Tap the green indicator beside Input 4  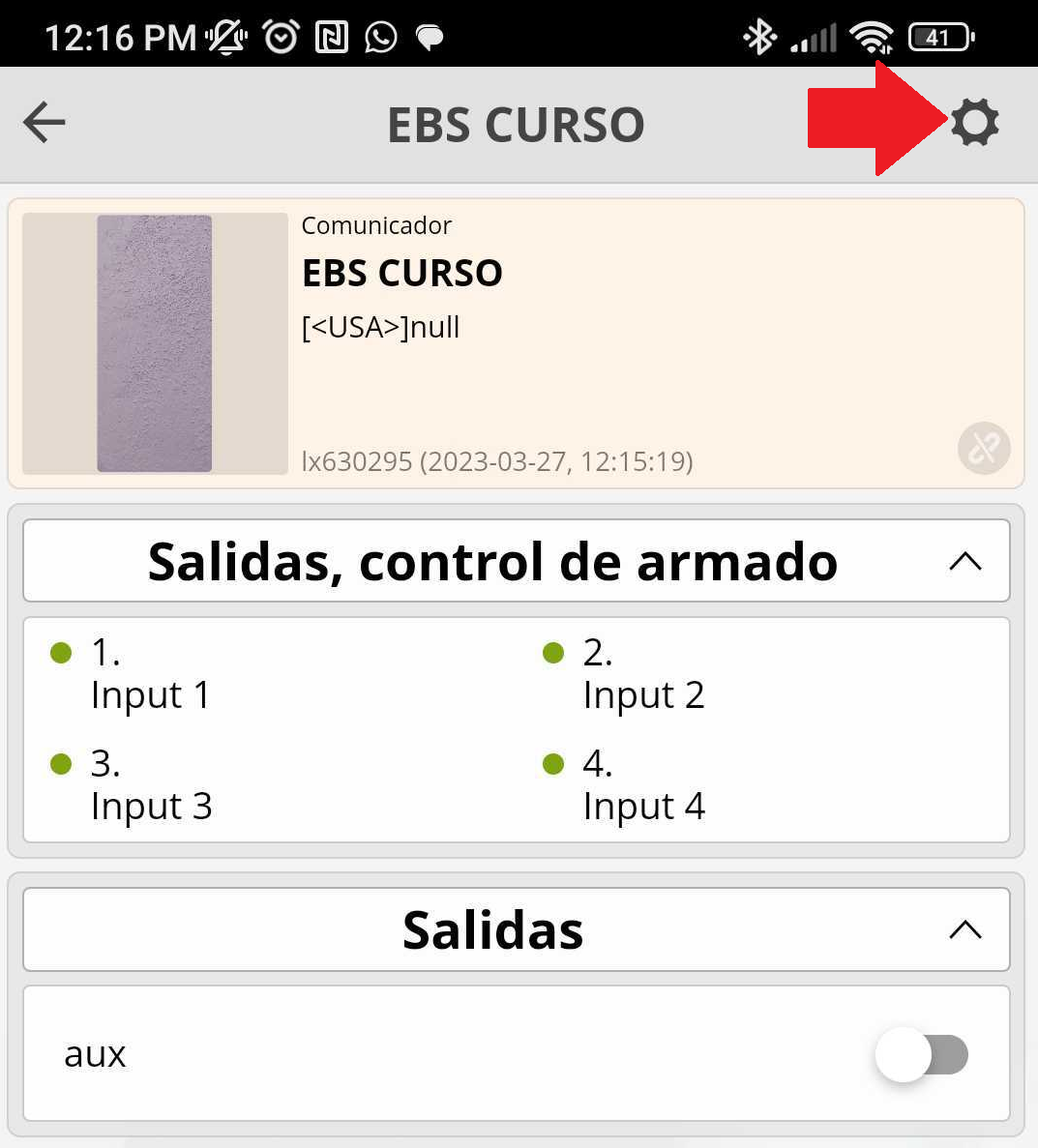pos(553,763)
